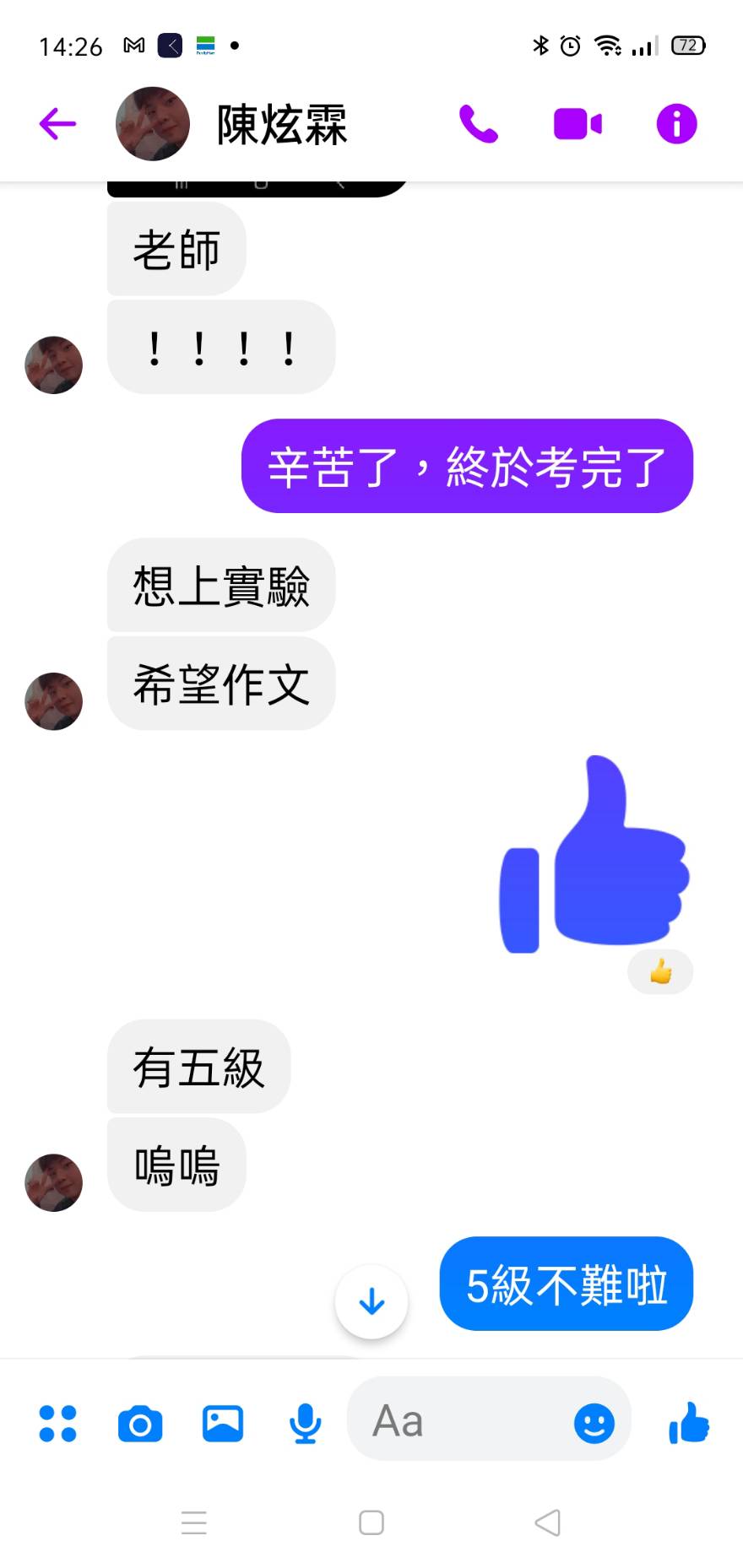Focus the Aa message text field
This screenshot has height=1568, width=743.
464,1421
